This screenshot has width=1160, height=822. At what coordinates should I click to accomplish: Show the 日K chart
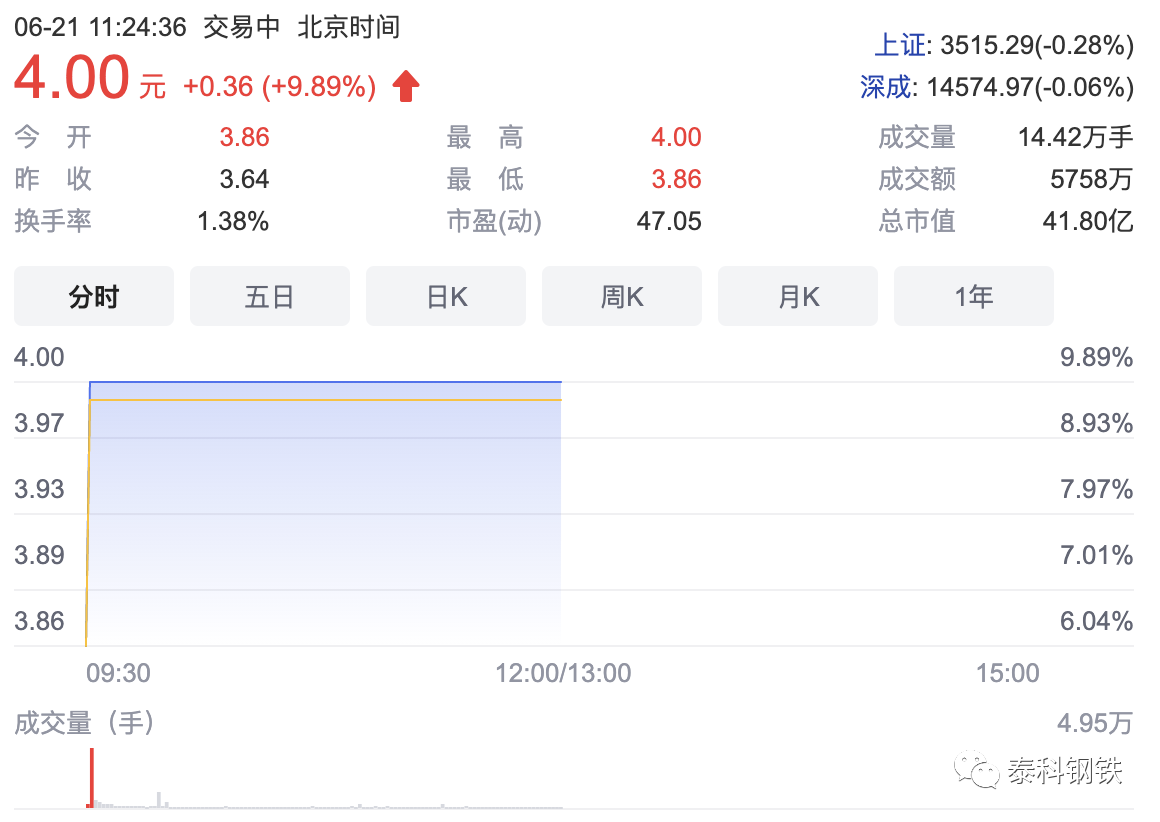pos(446,296)
